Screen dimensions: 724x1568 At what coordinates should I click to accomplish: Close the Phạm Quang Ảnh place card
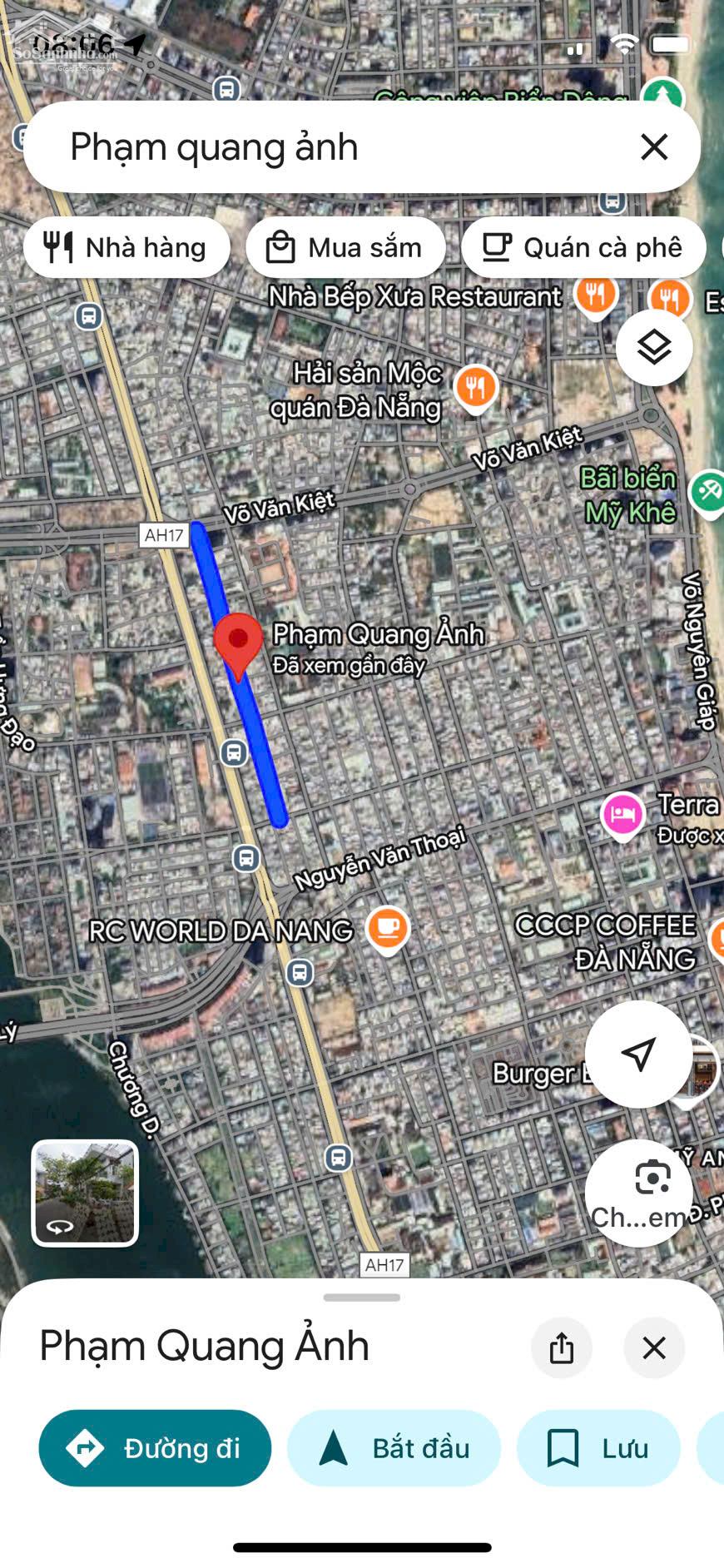click(x=654, y=1347)
